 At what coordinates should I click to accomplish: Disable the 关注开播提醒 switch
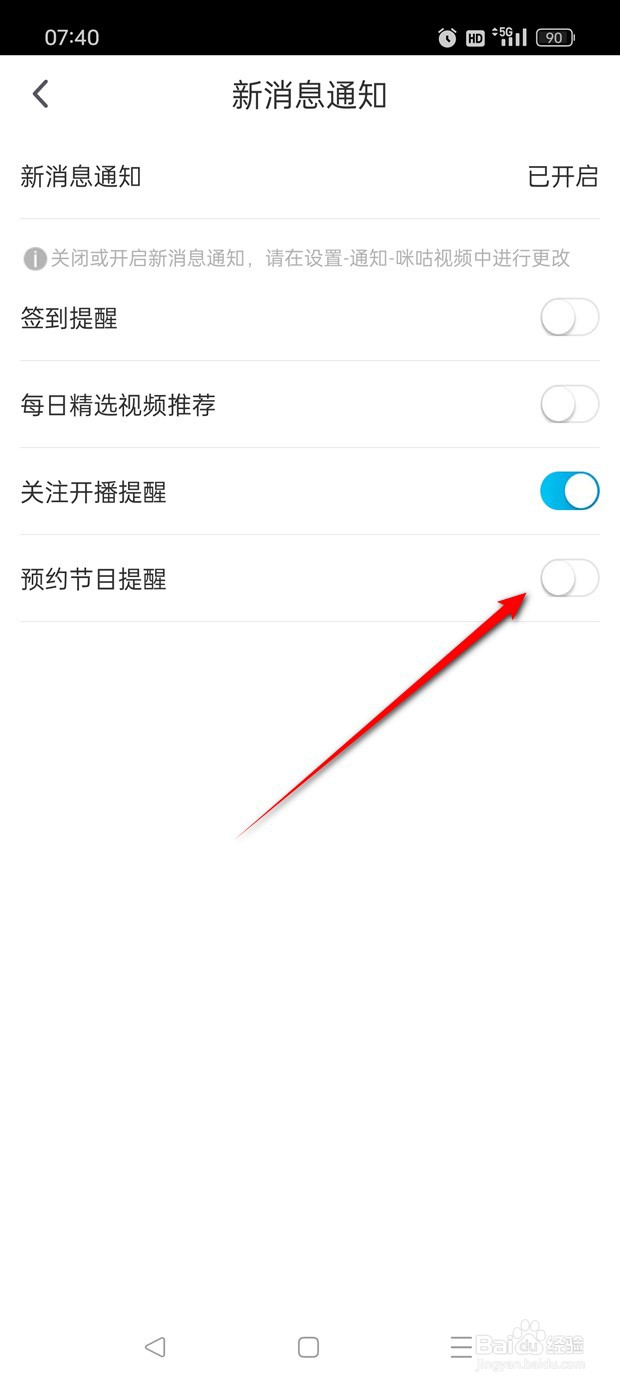(x=569, y=492)
